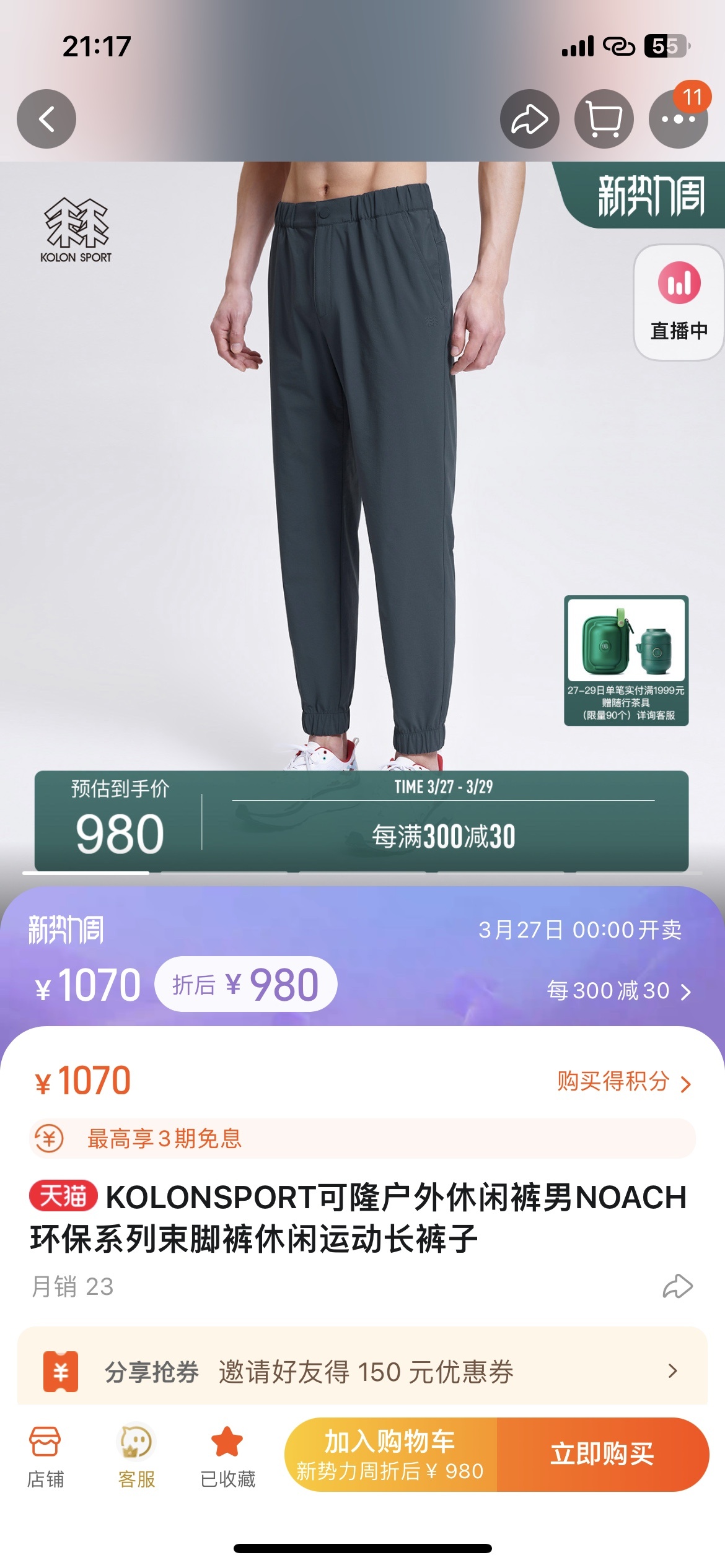Tap the share arrow beside 月销 23
Image resolution: width=725 pixels, height=1568 pixels.
(677, 1286)
